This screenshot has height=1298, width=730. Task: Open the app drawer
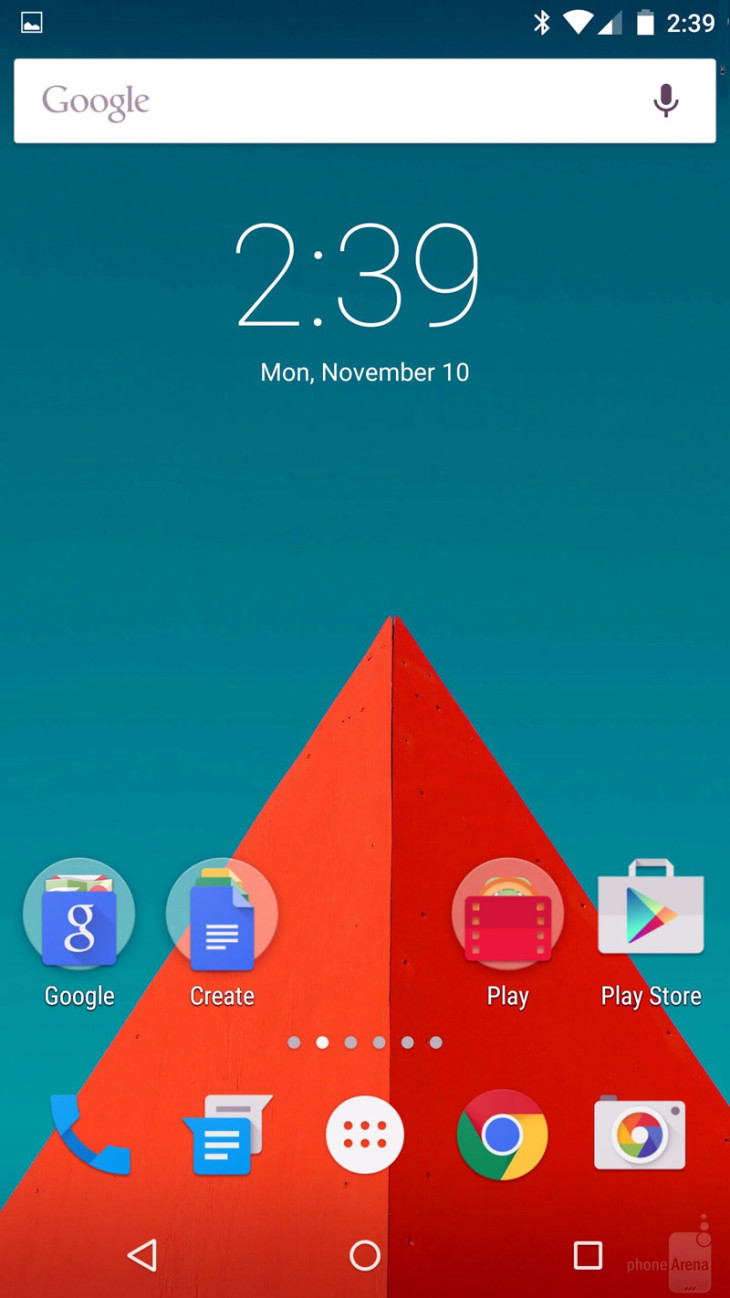(x=365, y=1135)
